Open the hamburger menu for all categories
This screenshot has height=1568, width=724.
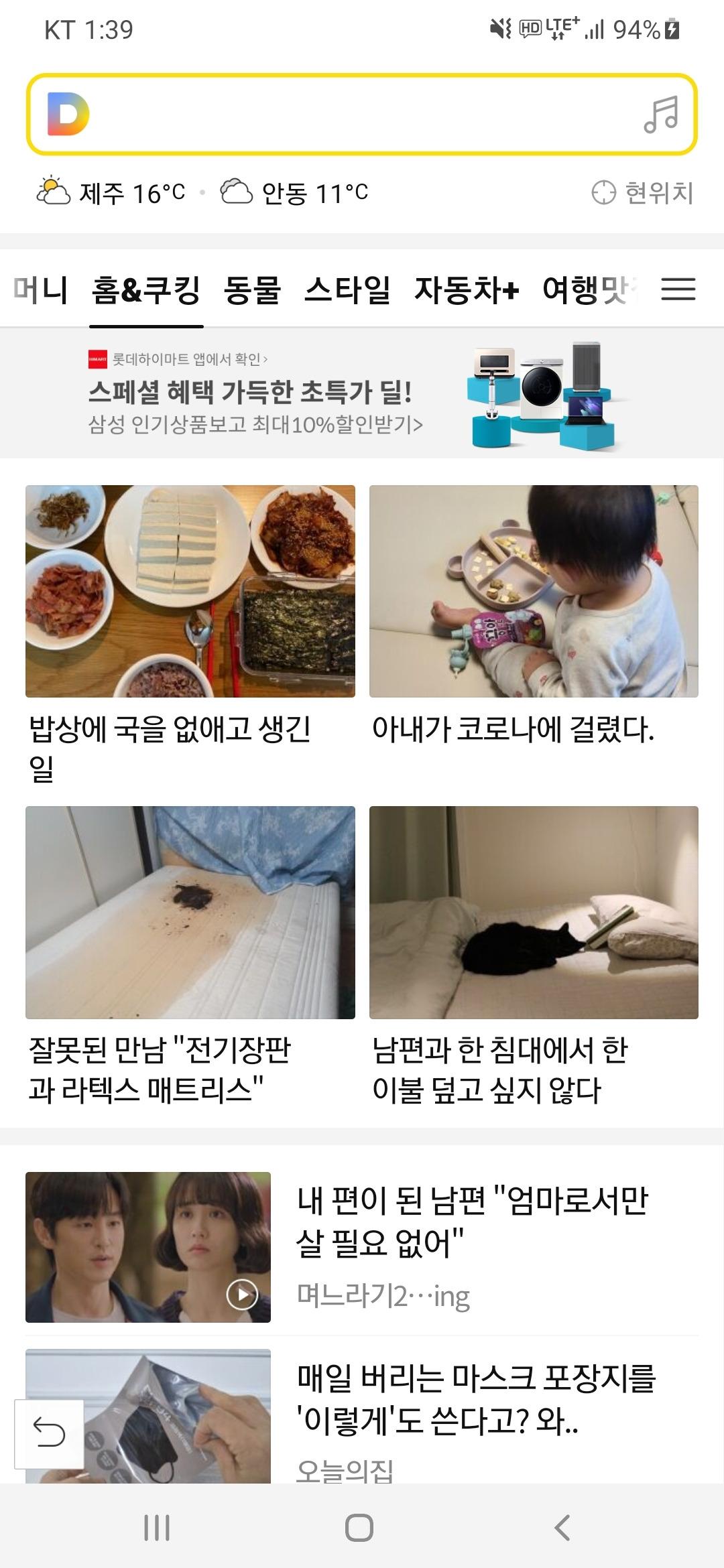pyautogui.click(x=679, y=289)
